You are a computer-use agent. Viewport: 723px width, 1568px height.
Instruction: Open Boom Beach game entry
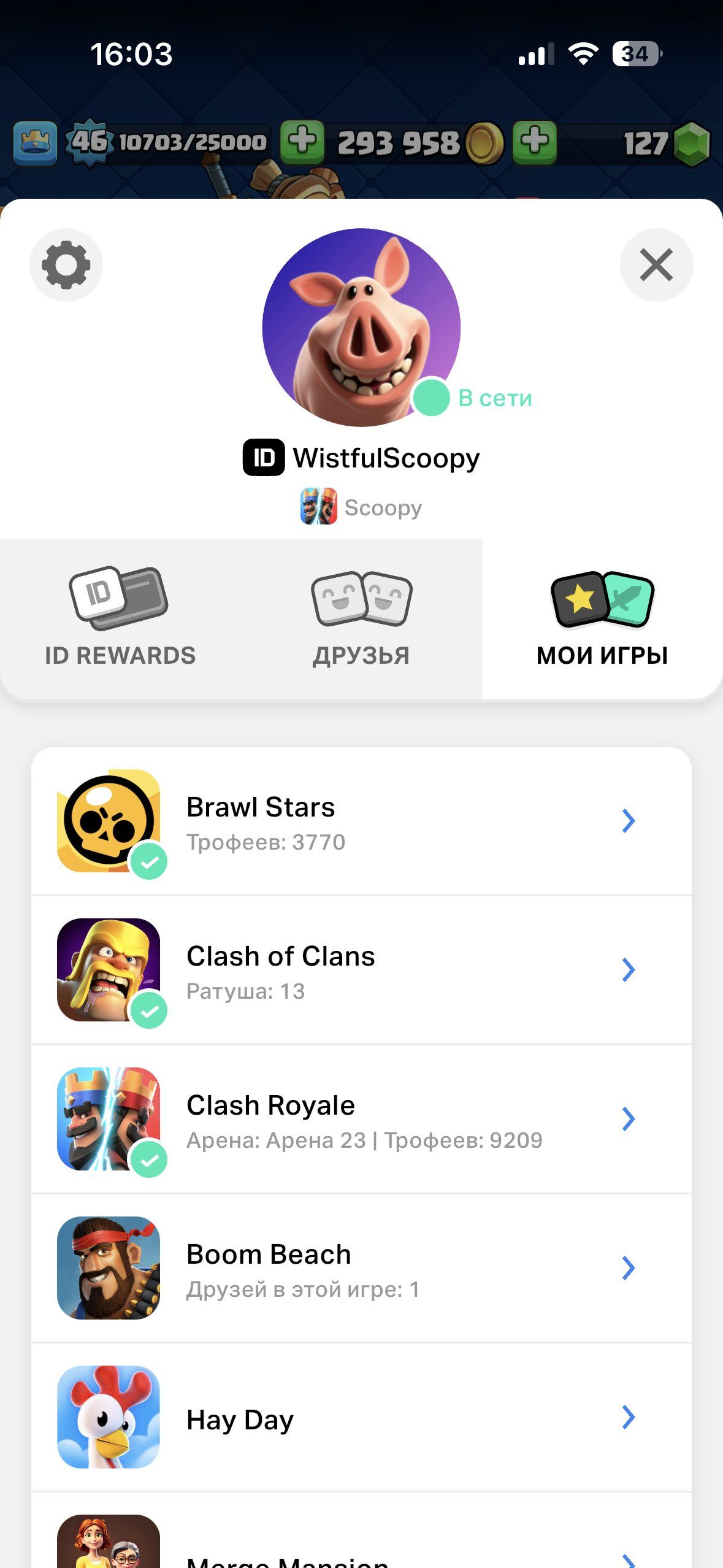361,1268
